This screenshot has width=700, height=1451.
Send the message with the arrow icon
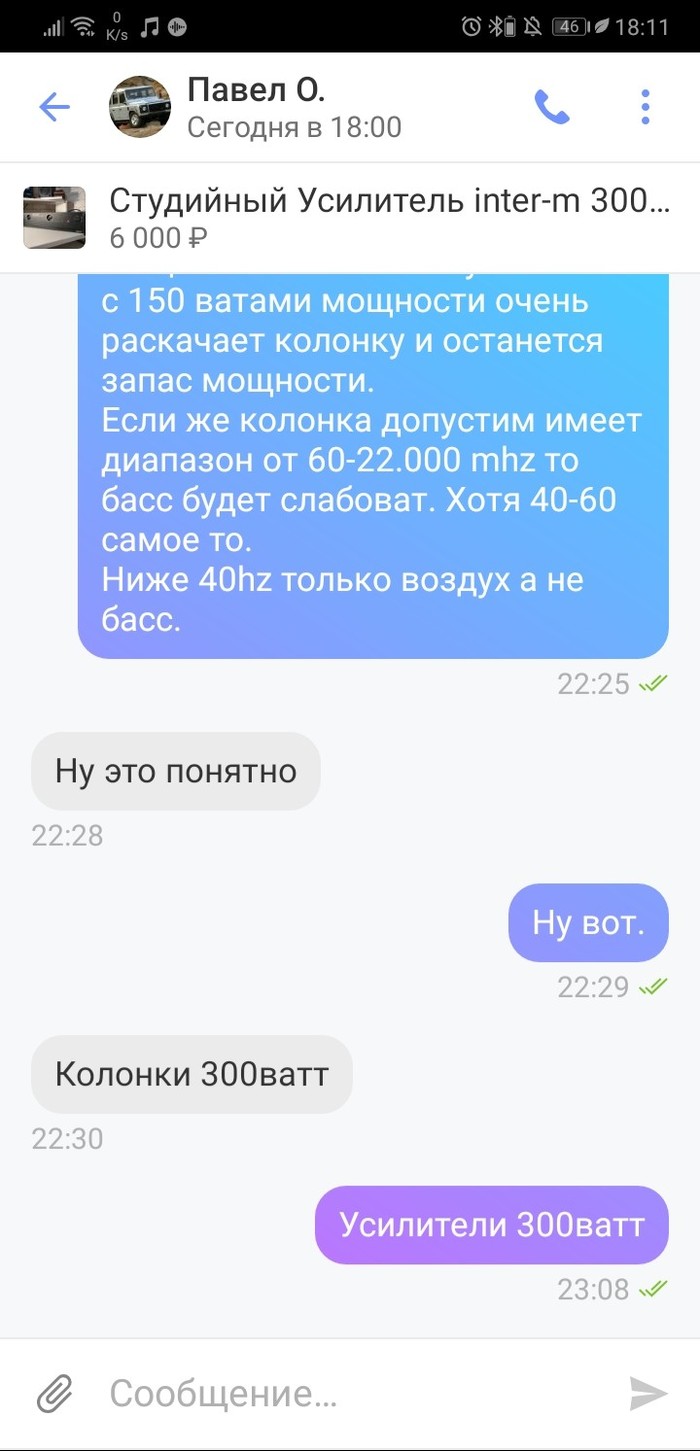(x=647, y=1393)
